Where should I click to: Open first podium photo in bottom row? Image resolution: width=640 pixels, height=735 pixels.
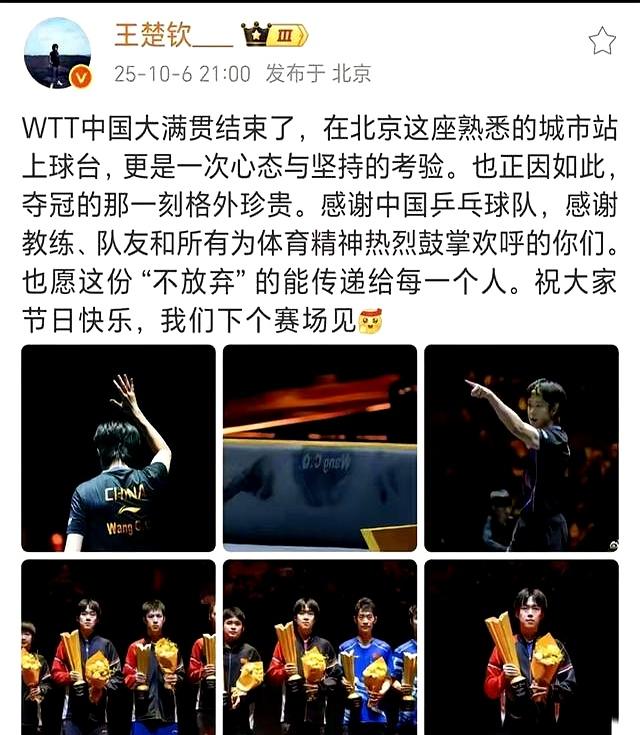[x=118, y=646]
